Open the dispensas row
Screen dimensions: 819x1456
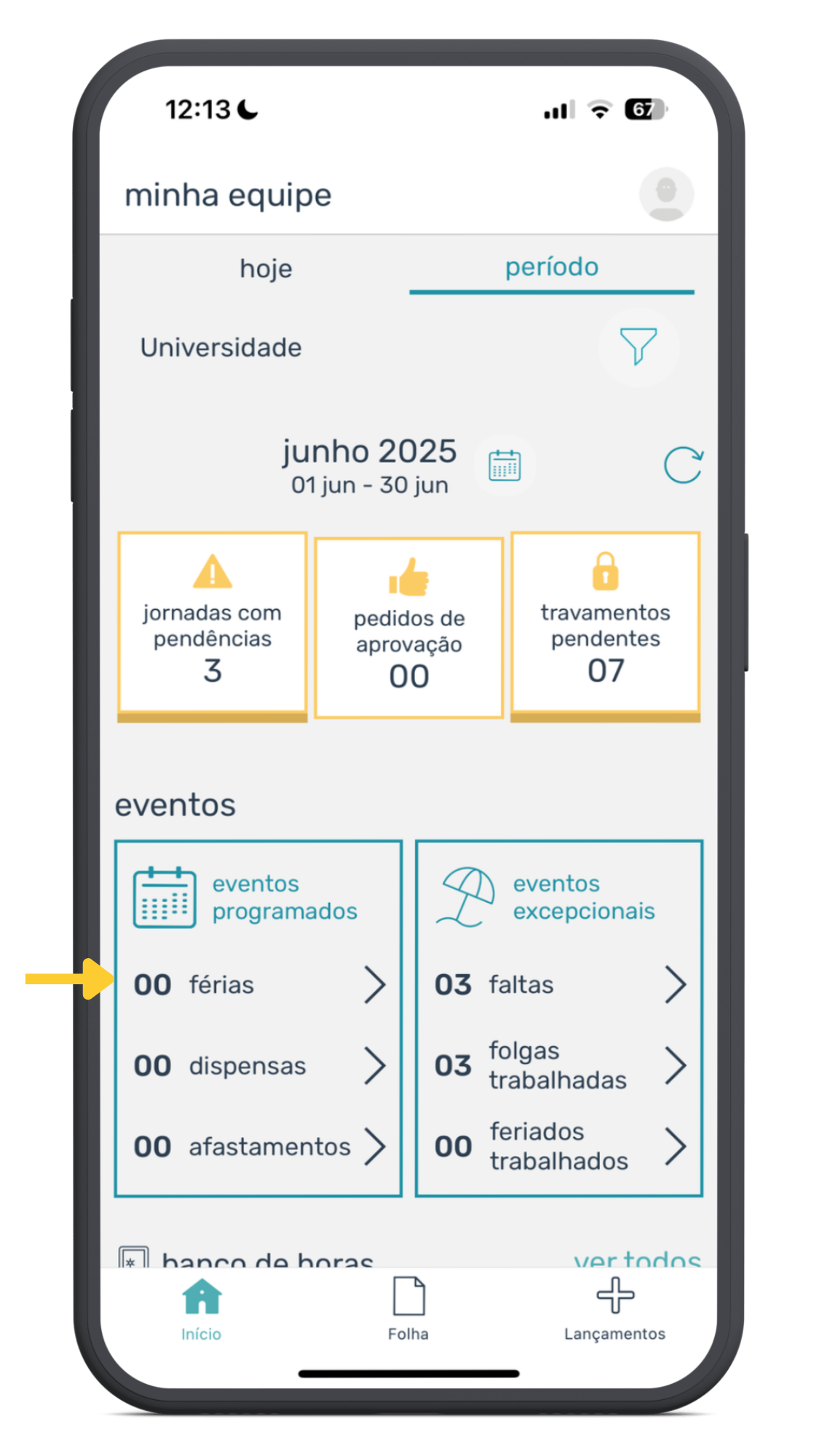click(x=259, y=1066)
